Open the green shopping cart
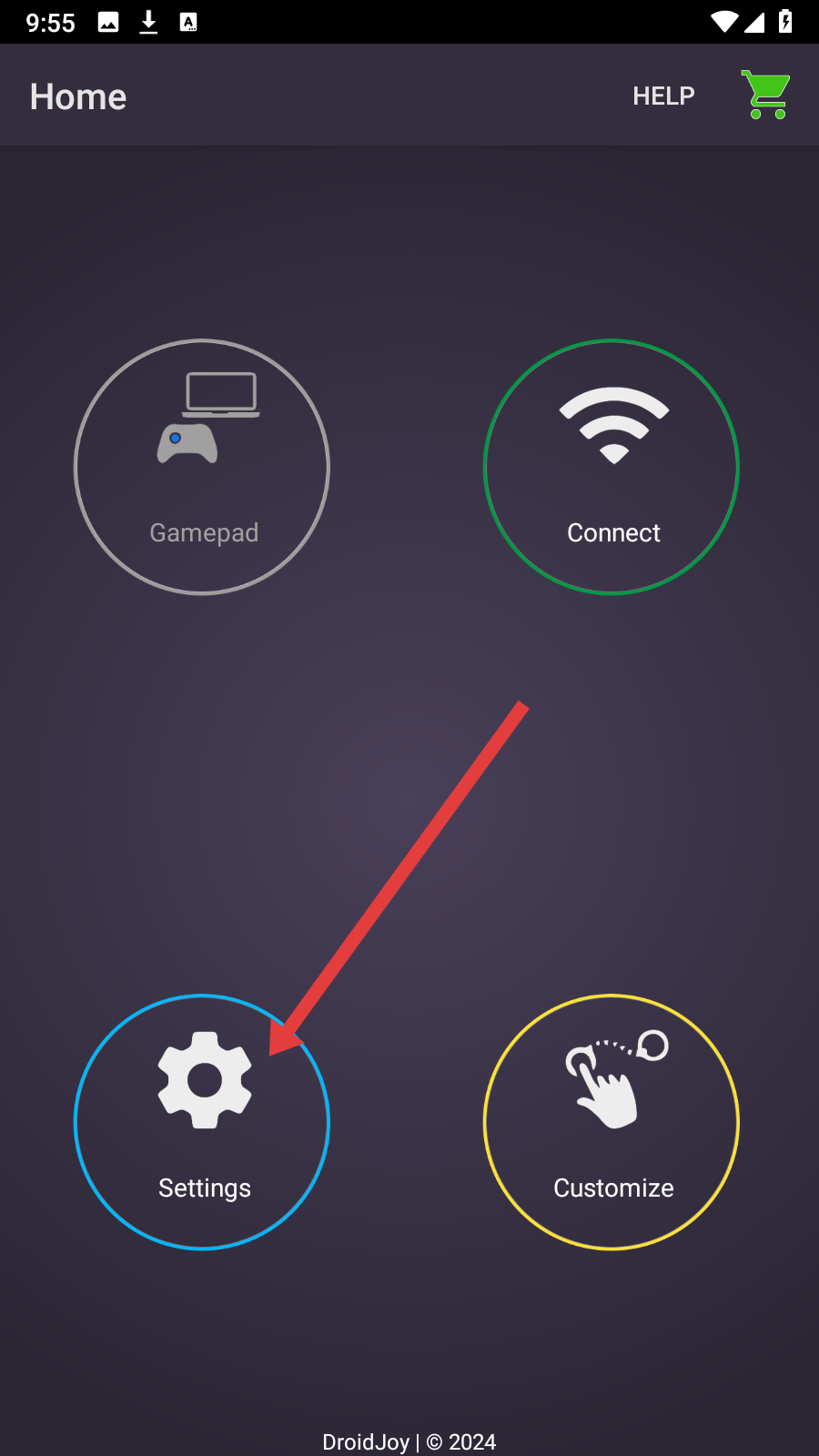Image resolution: width=819 pixels, height=1456 pixels. 765,96
